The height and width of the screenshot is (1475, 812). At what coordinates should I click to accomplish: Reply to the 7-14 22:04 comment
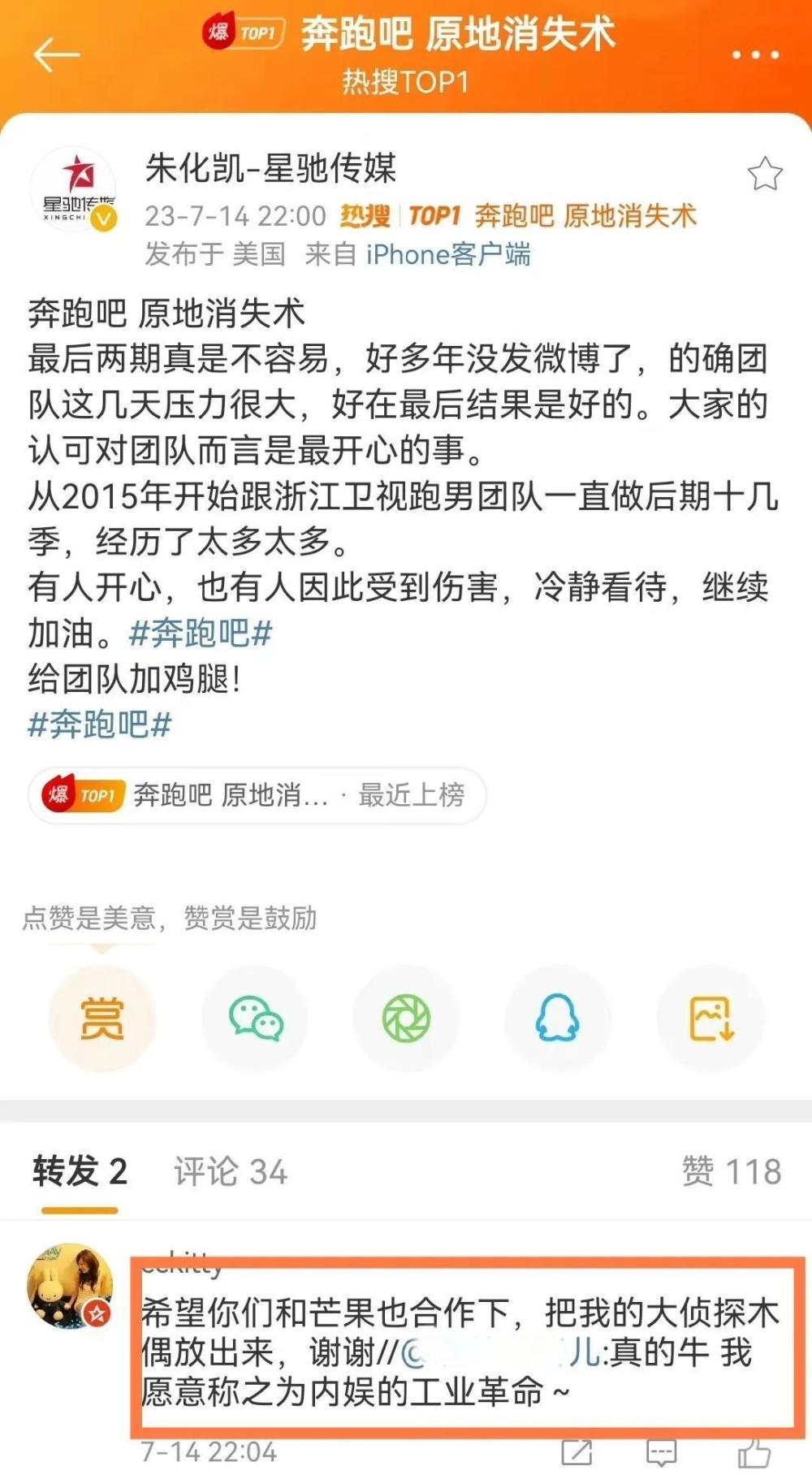[662, 1453]
